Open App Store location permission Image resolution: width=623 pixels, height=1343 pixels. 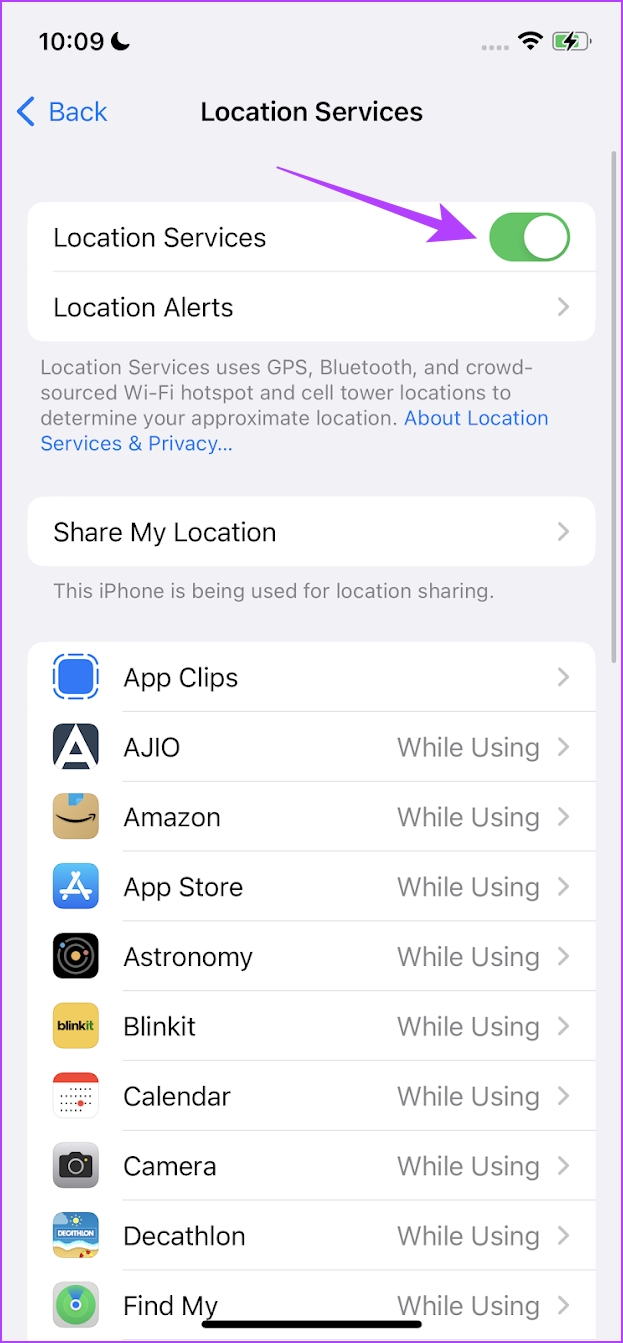click(311, 887)
